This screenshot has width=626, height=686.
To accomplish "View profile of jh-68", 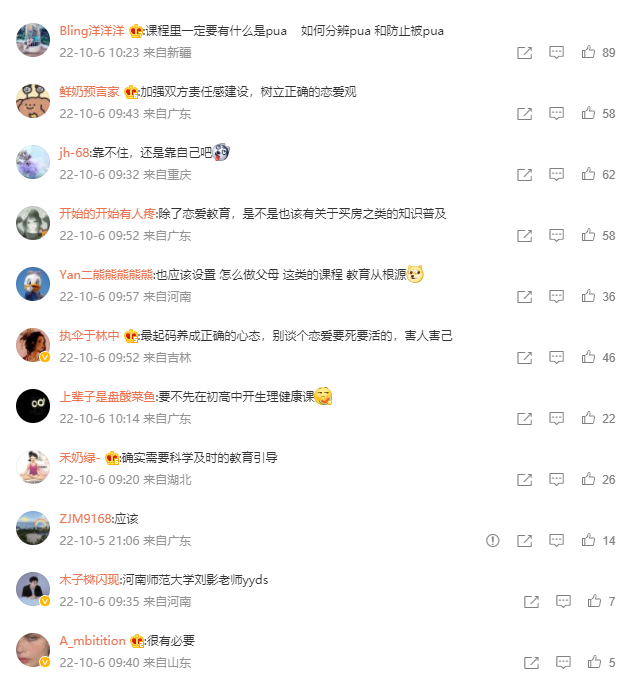I will [x=74, y=152].
